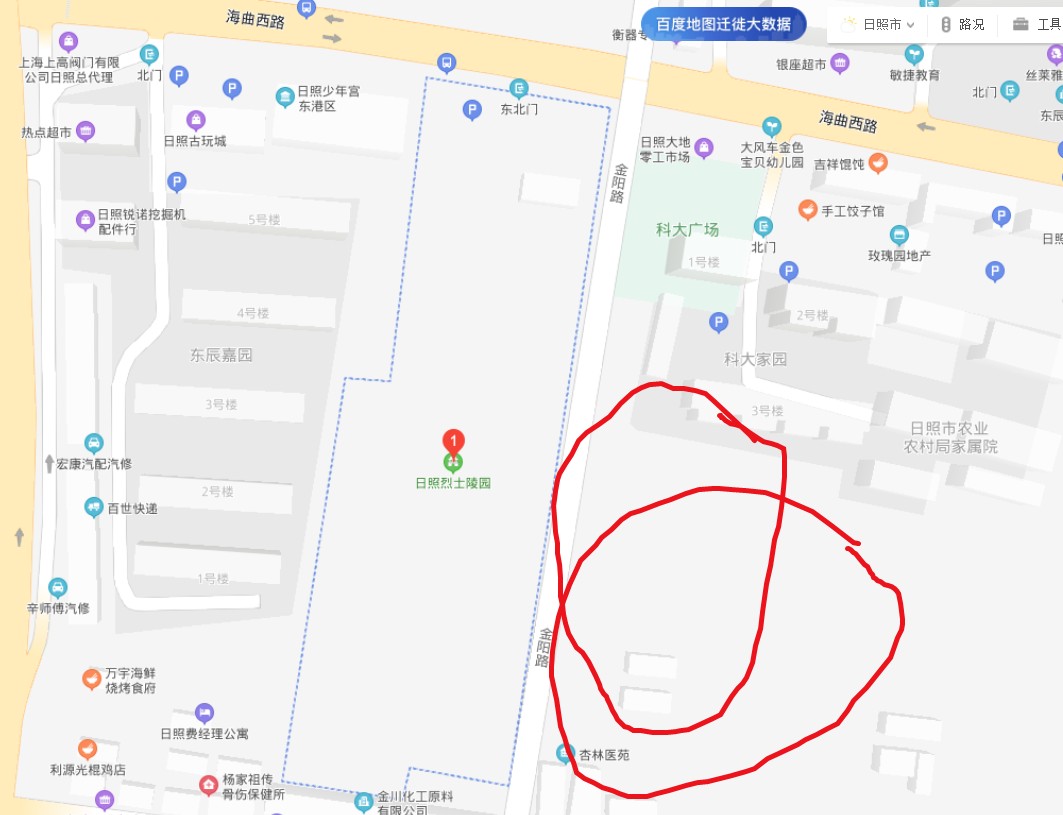Open the 万宇海鲜烧烤食府 restaurant marker

pos(91,680)
